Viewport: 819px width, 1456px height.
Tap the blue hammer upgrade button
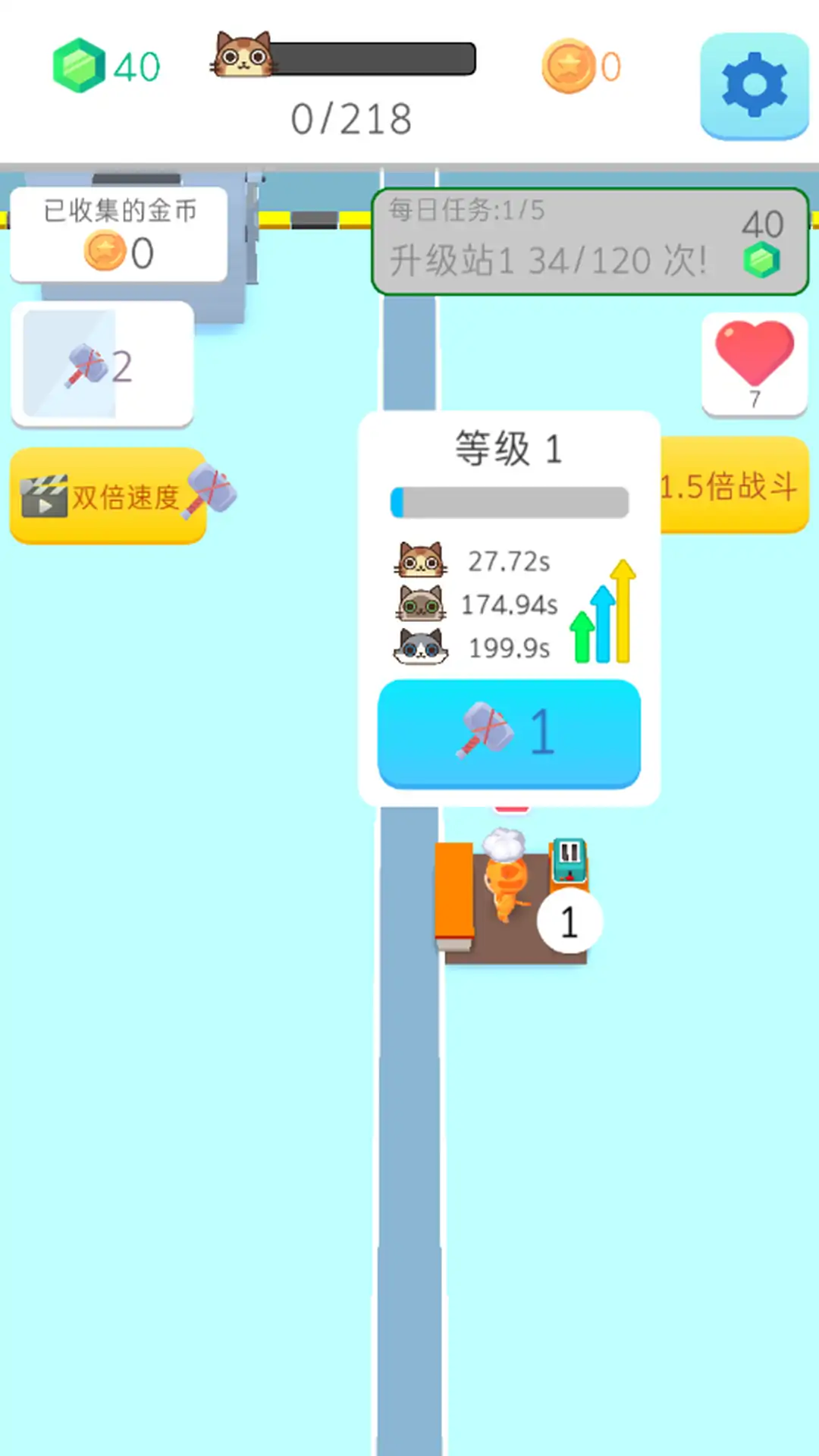pyautogui.click(x=509, y=733)
